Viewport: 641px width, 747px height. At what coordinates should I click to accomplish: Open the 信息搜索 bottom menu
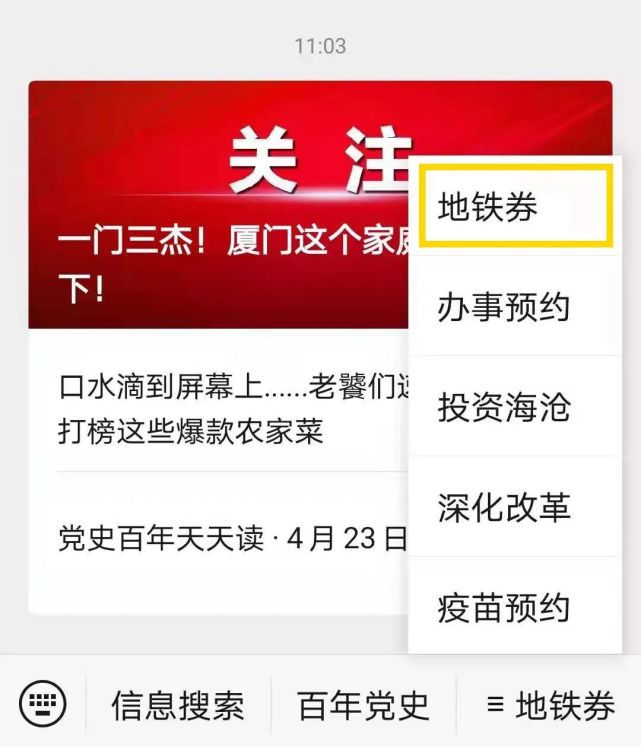click(x=178, y=705)
